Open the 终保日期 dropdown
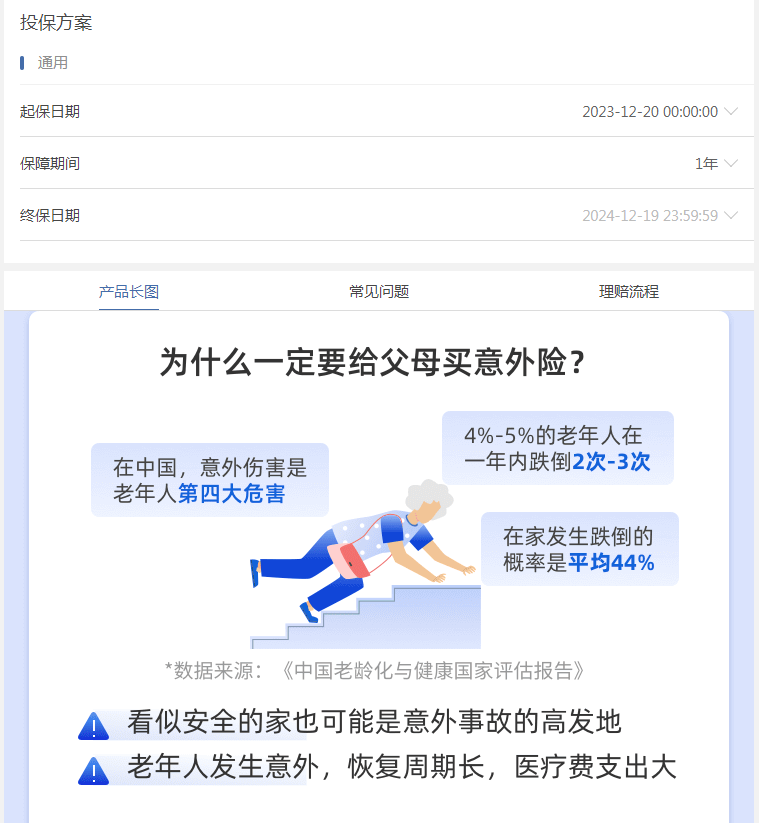This screenshot has width=759, height=823. coord(659,216)
